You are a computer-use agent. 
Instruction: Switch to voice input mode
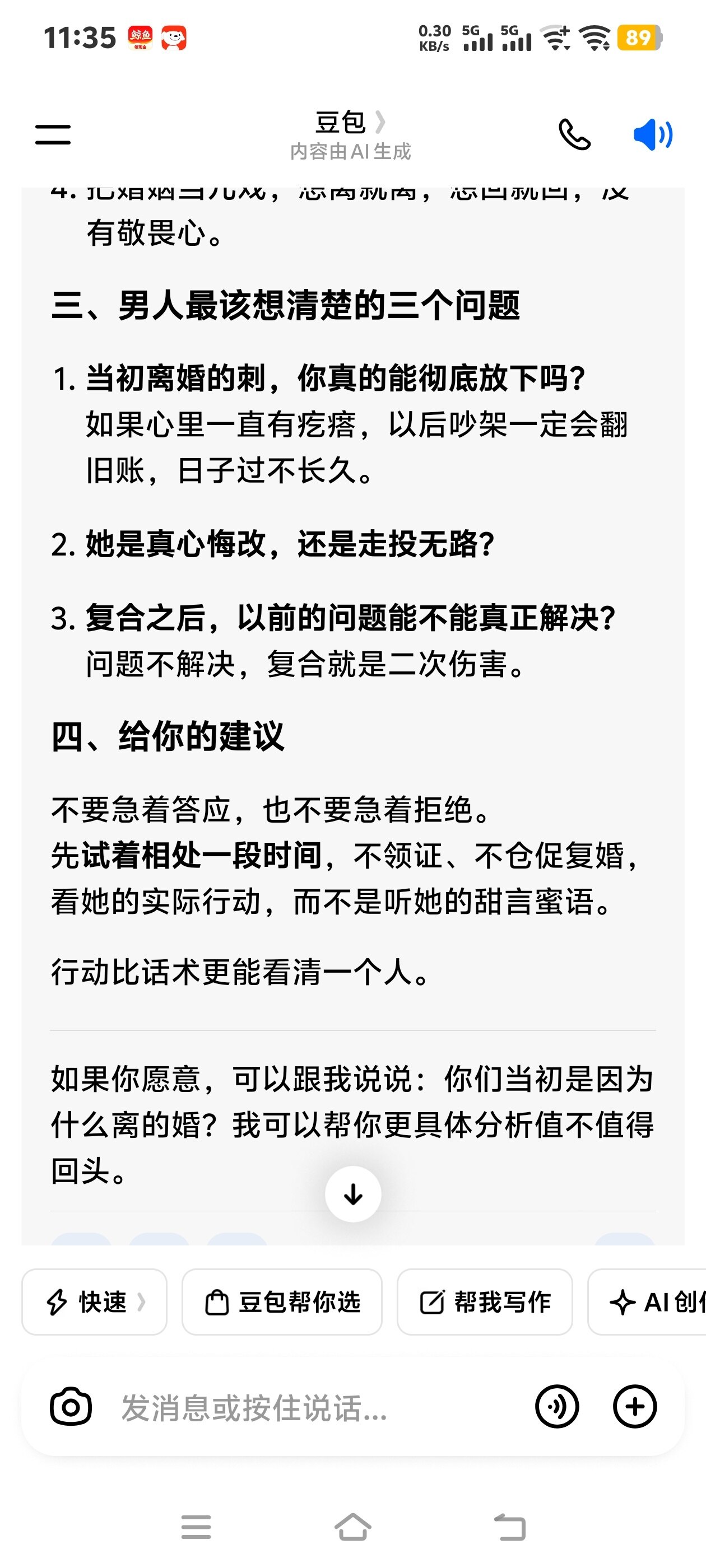pos(557,1407)
